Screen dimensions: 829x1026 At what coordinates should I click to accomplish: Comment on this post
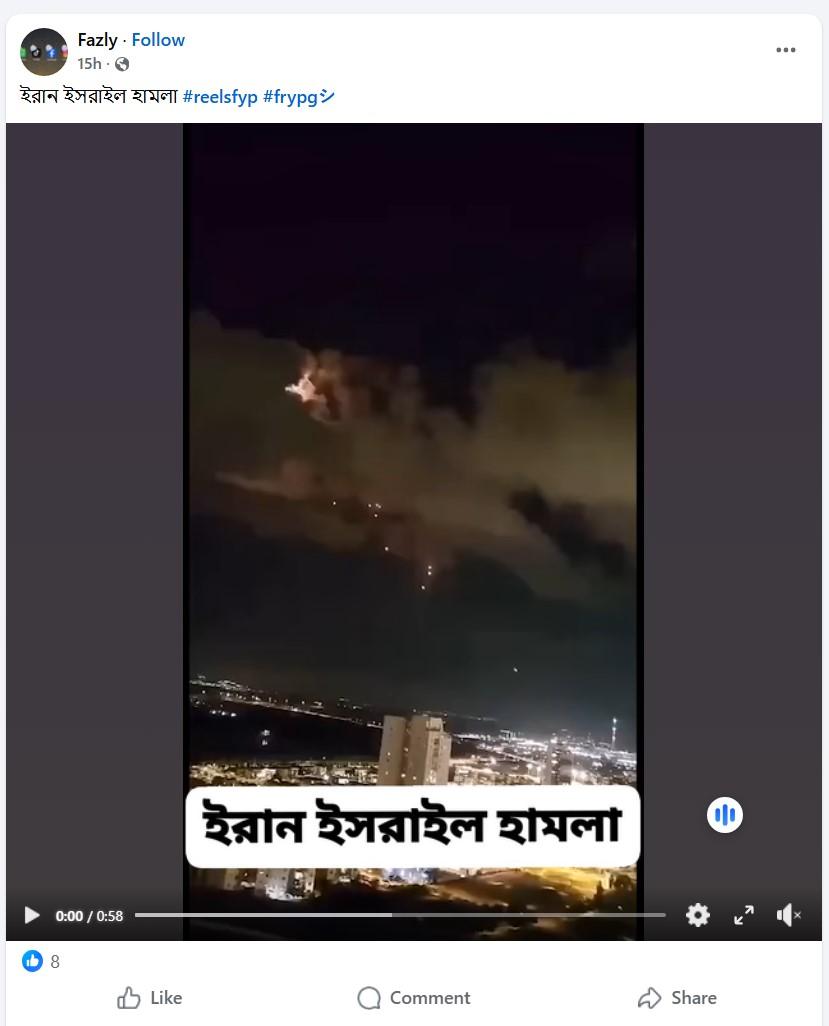pos(414,998)
